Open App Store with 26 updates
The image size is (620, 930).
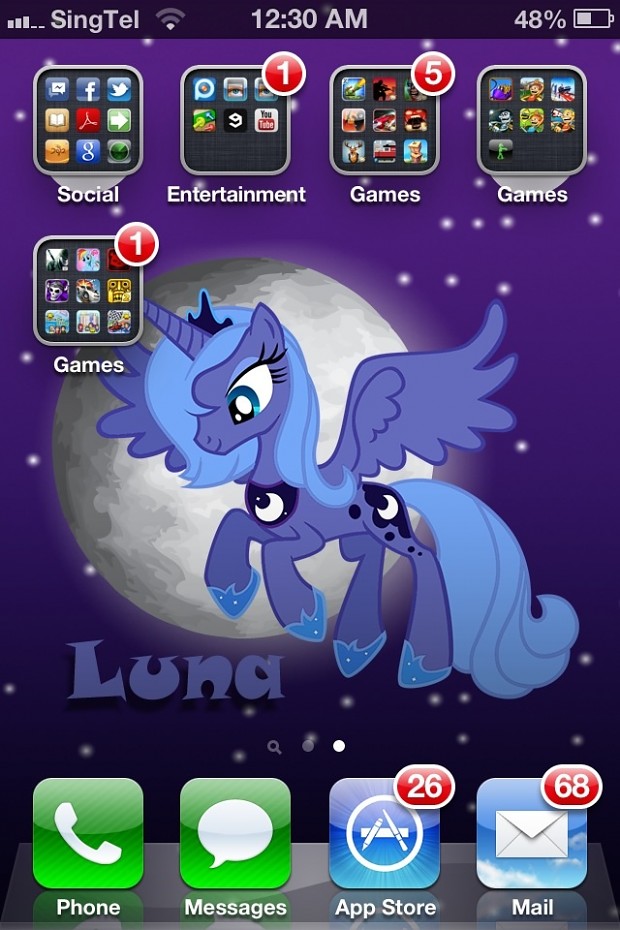point(385,833)
